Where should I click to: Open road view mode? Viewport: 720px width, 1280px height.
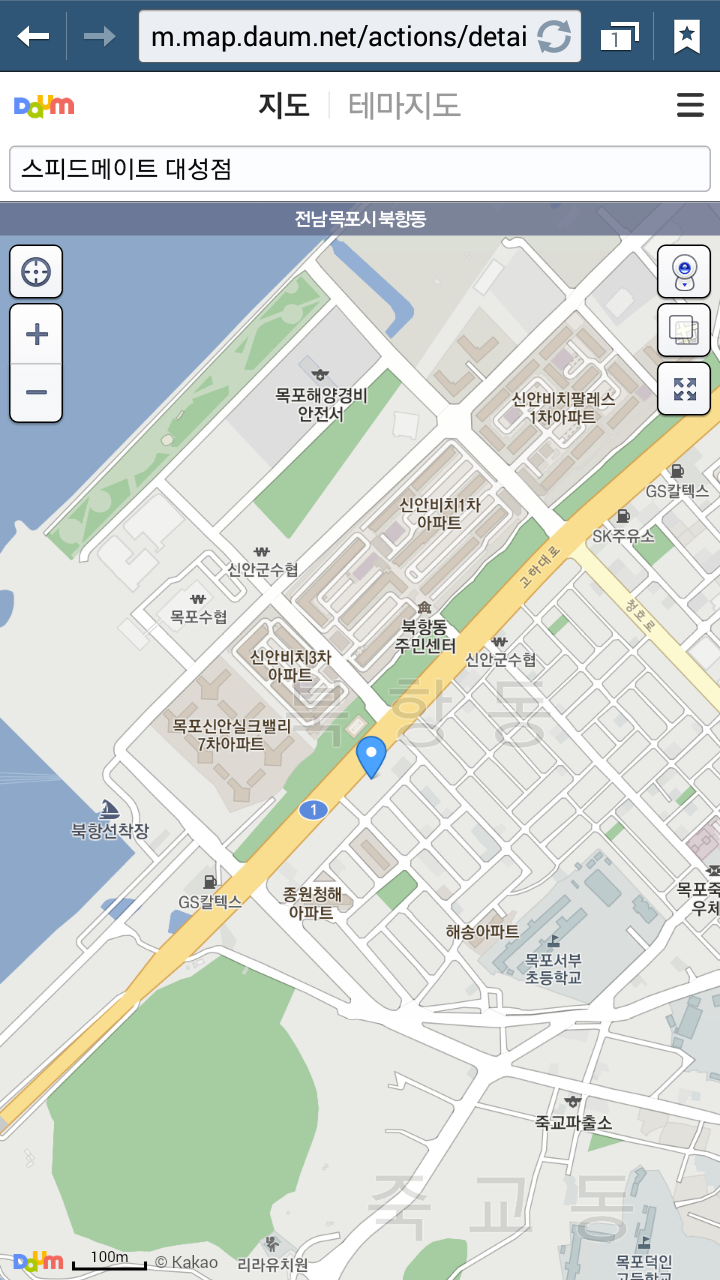[x=684, y=272]
